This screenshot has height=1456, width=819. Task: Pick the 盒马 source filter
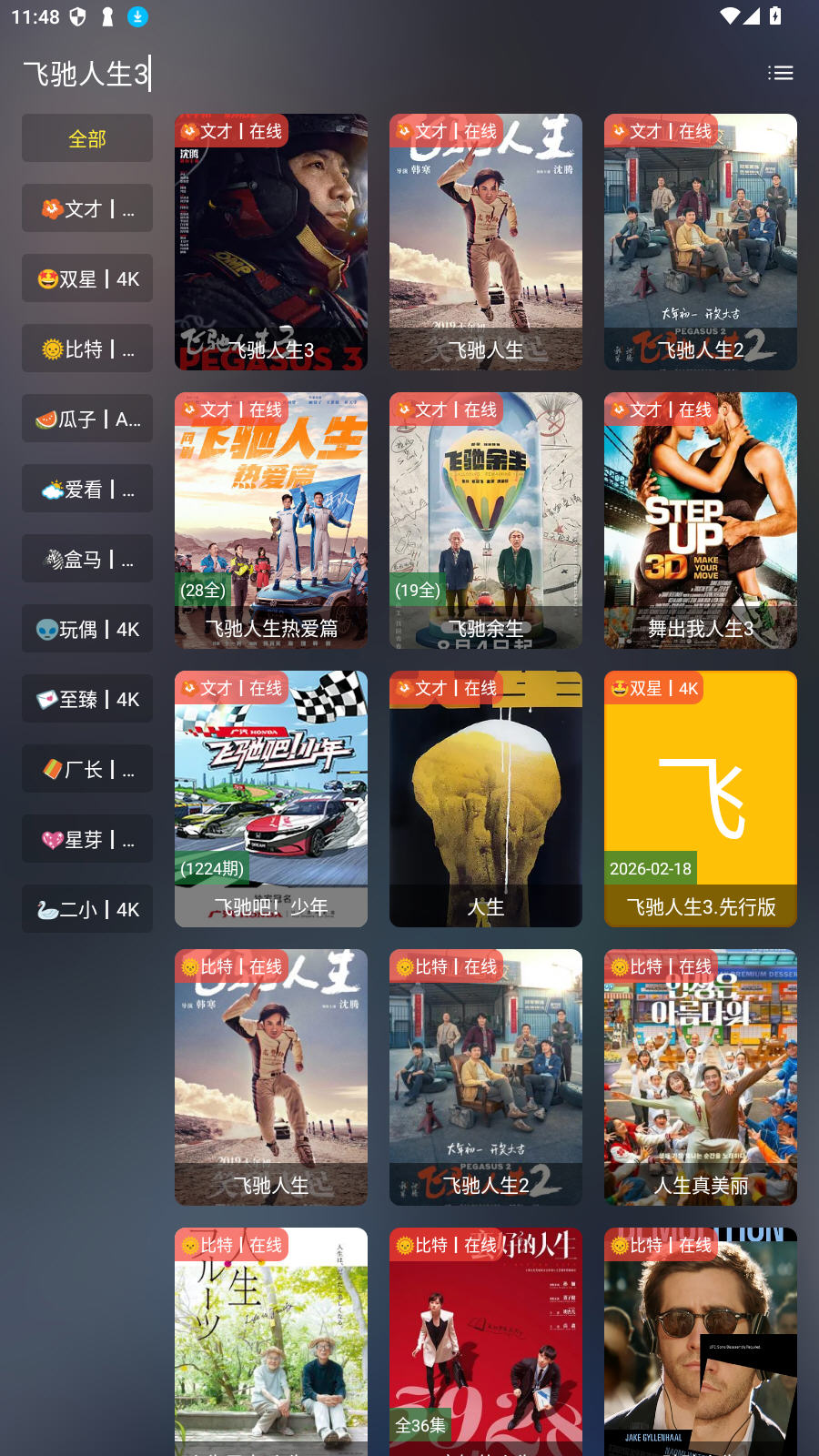click(x=87, y=559)
